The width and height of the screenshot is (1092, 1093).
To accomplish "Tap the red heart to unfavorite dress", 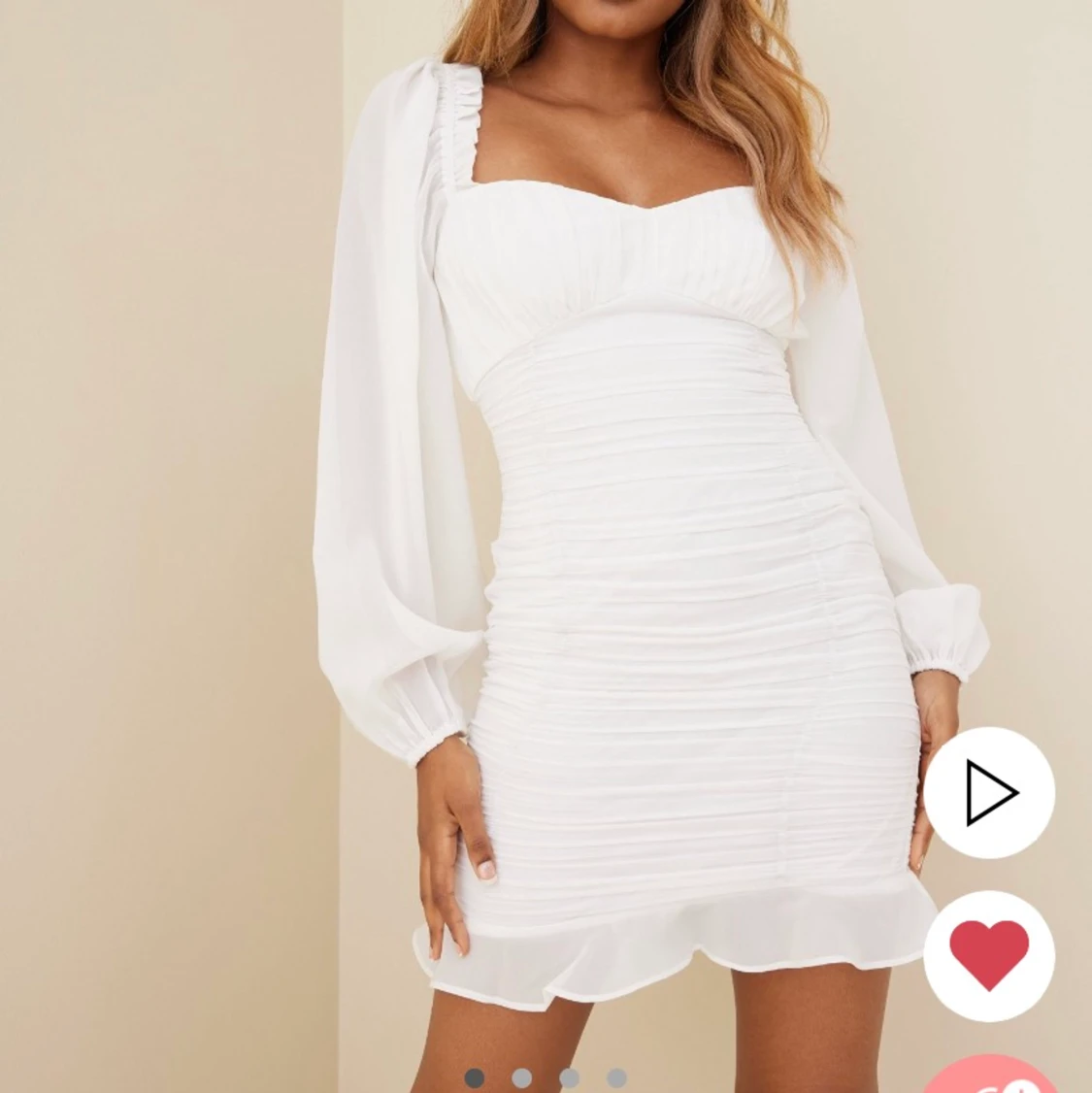I will (988, 955).
